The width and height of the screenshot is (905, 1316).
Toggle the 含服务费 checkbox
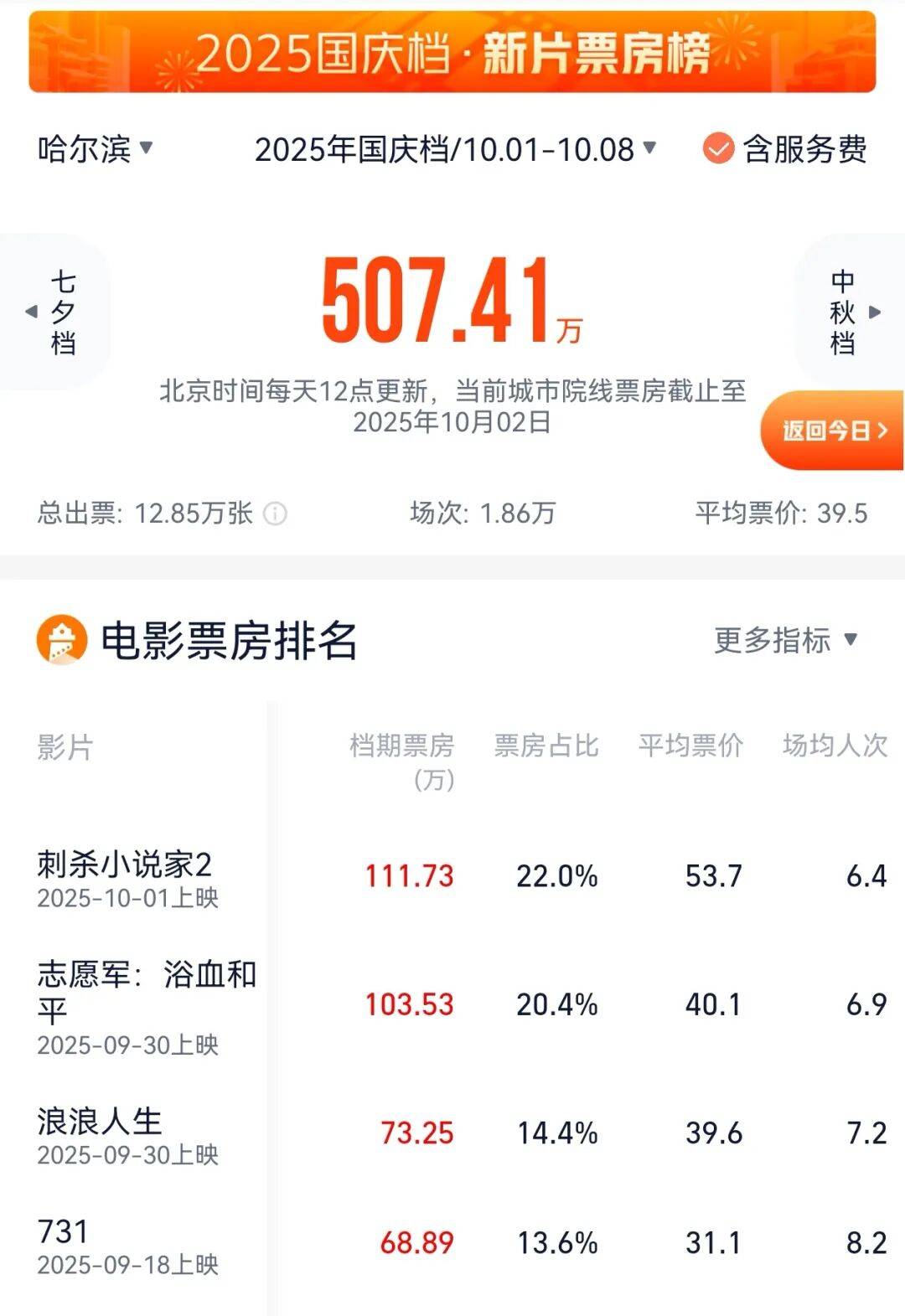tap(717, 149)
